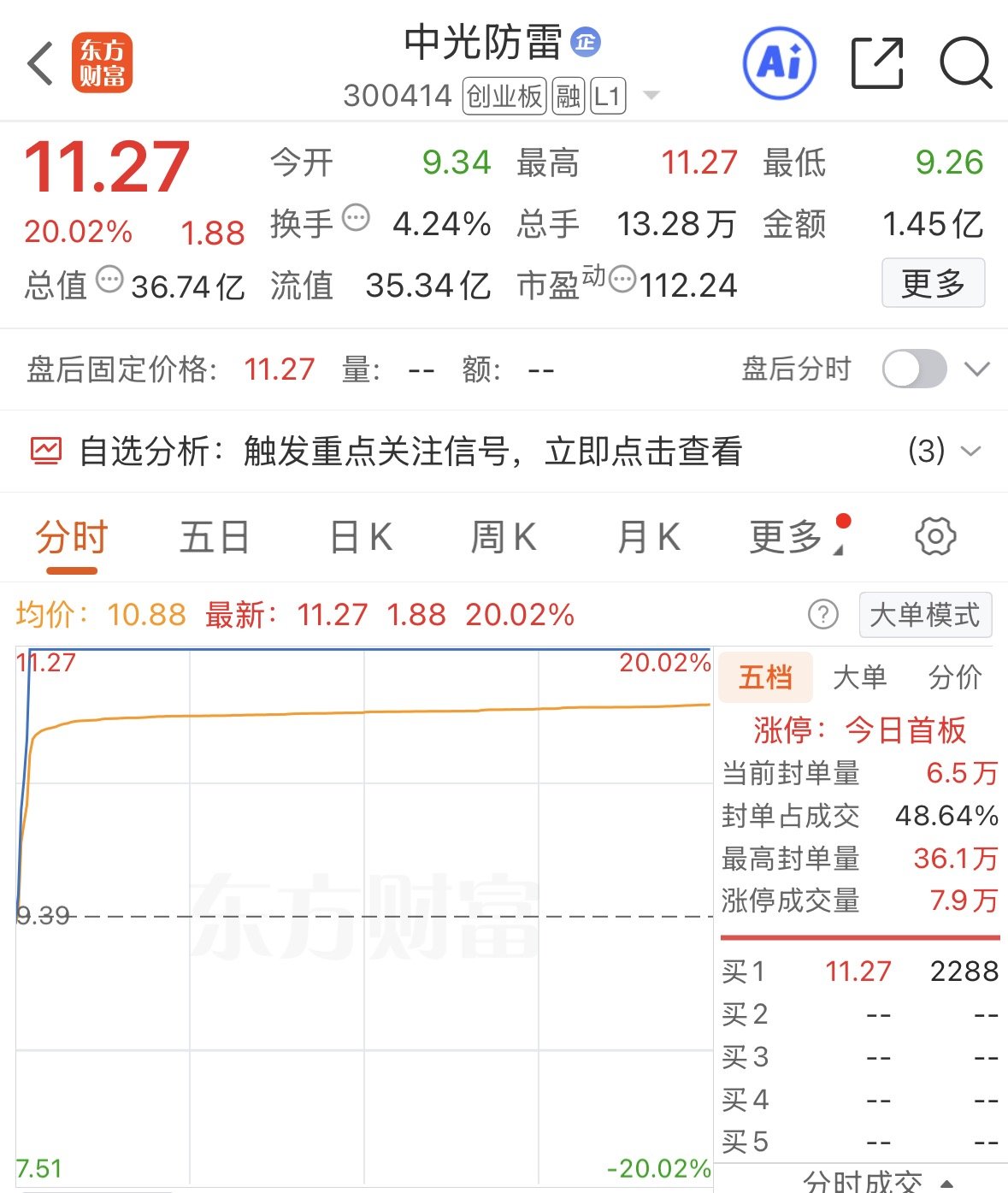Share this stock page
Screen dimensions: 1008x1193
(x=878, y=63)
